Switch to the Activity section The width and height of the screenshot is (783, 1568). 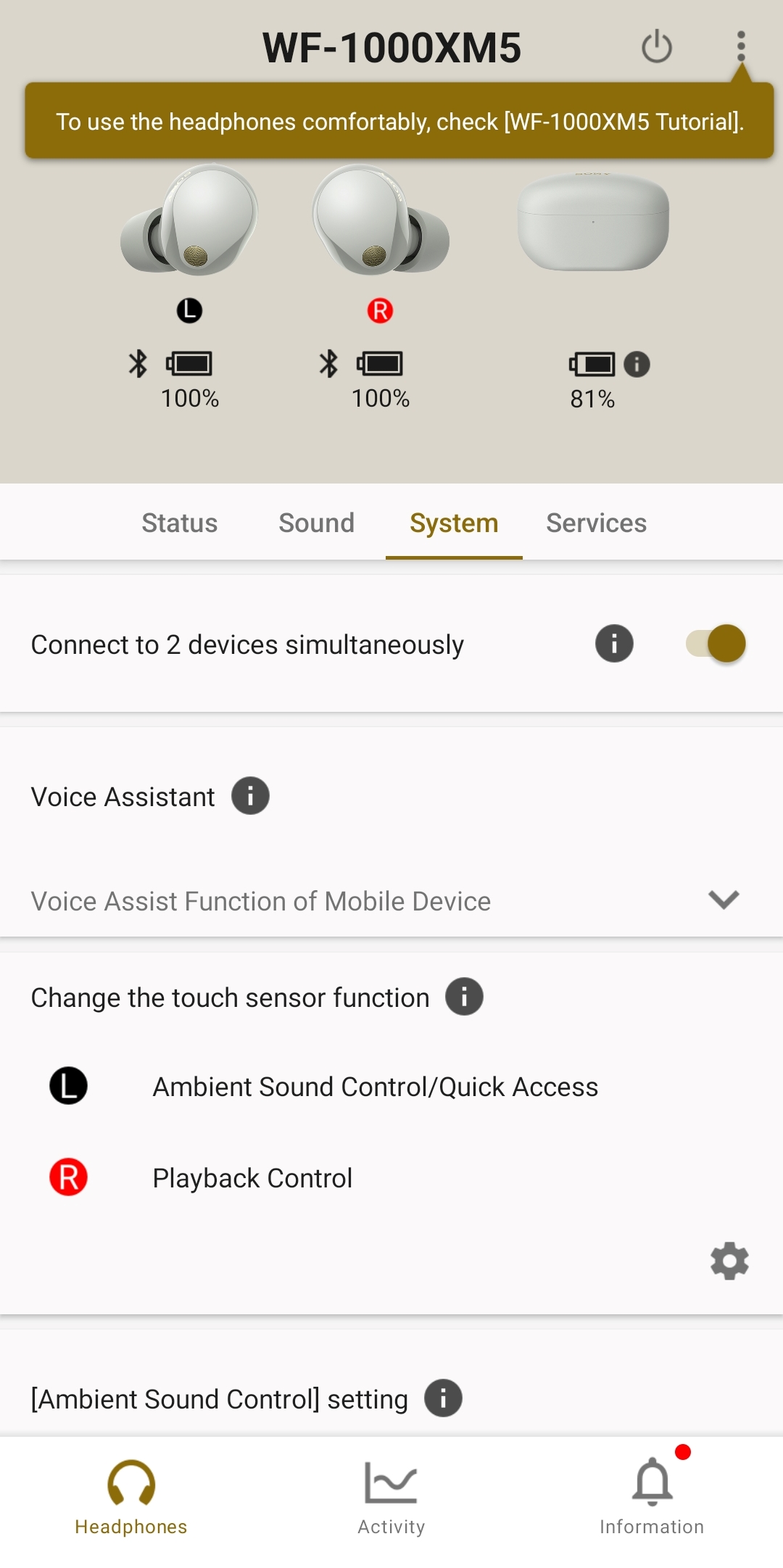(391, 1497)
